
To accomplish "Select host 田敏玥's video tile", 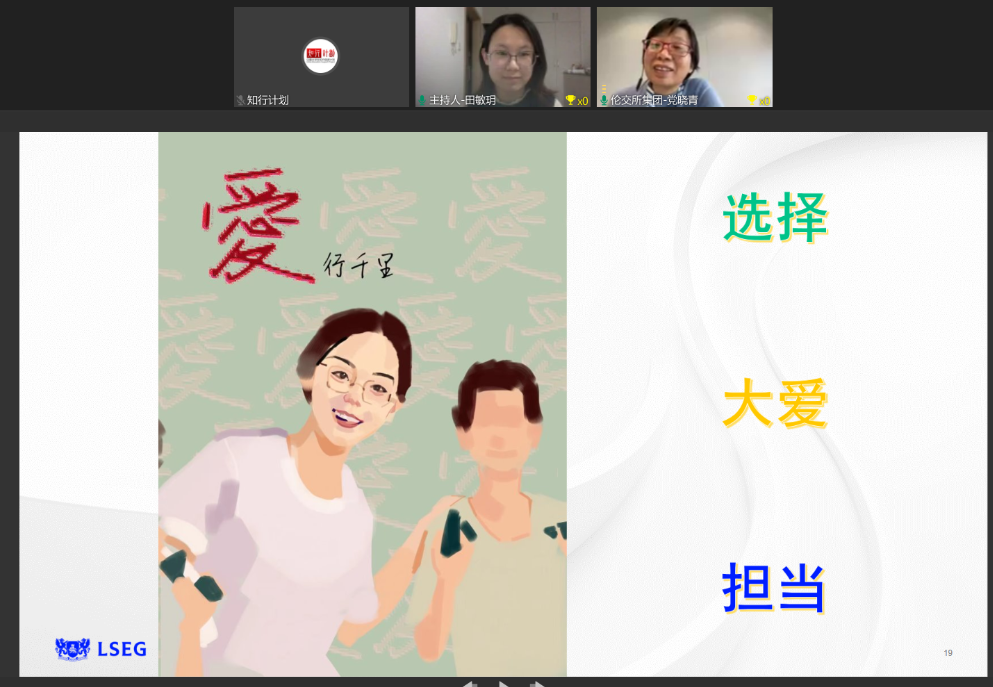I will [x=503, y=56].
